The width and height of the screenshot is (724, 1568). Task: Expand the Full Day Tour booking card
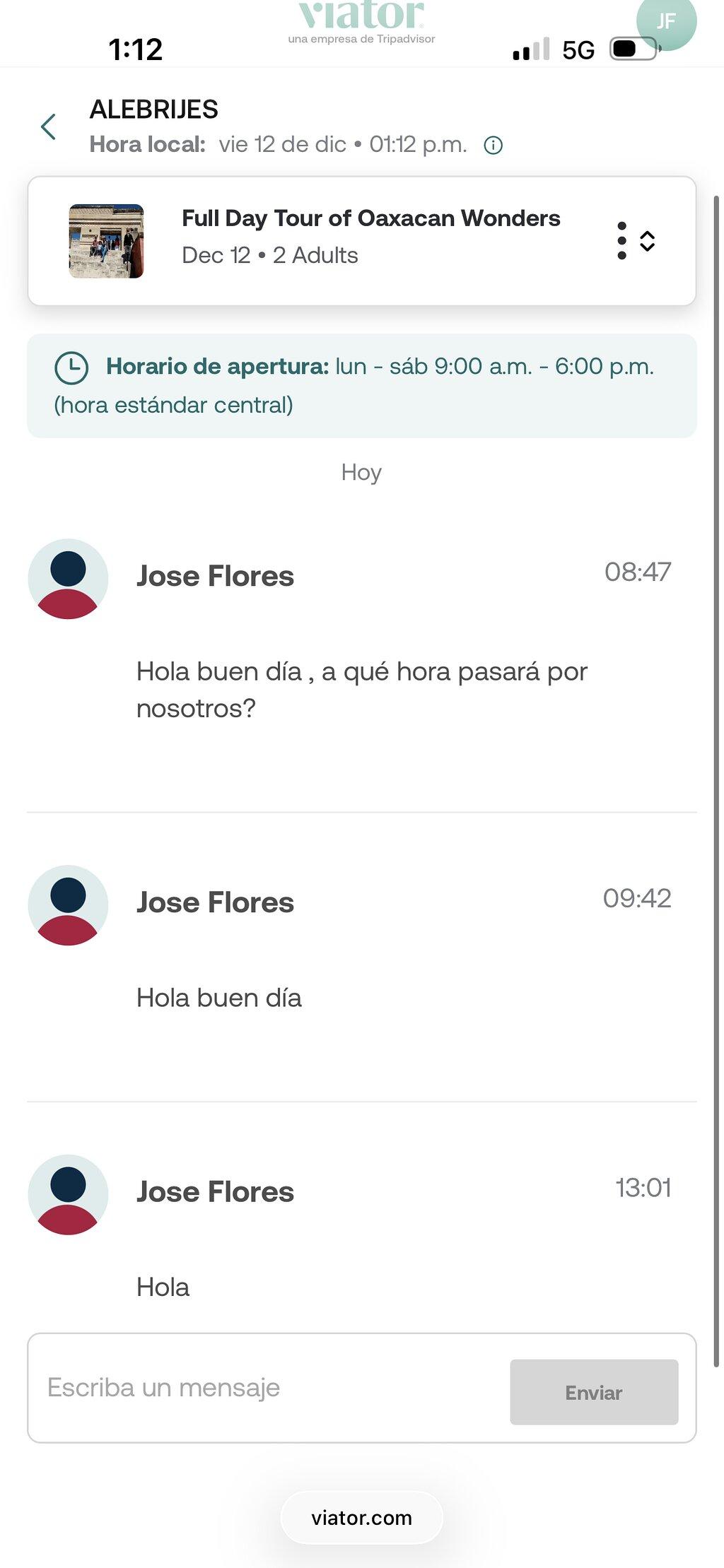coord(648,241)
